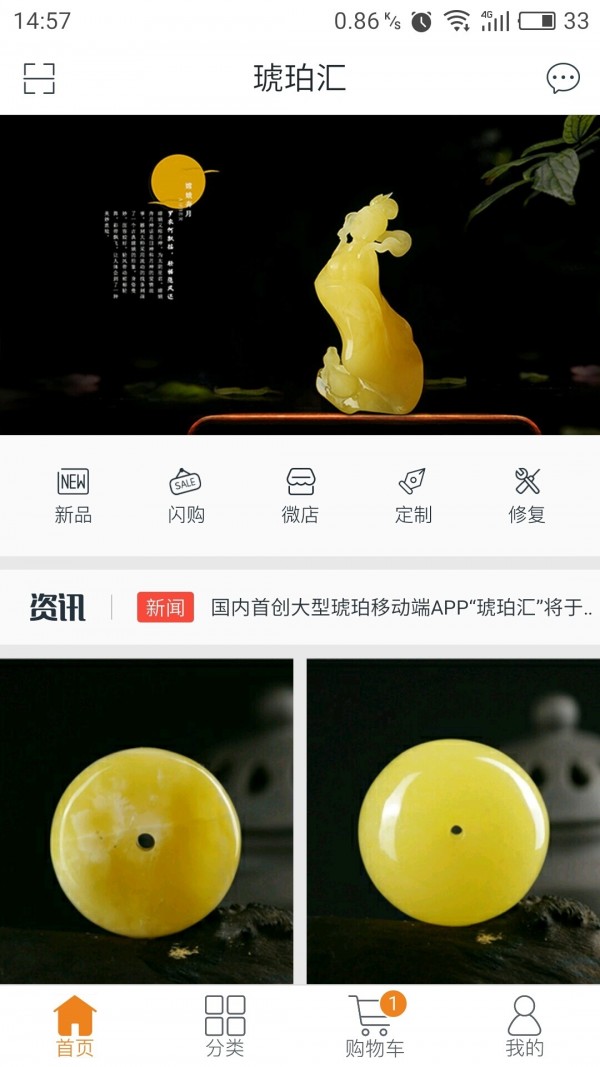600x1067 pixels.
Task: Open the marbled amber disc product
Action: coord(147,820)
